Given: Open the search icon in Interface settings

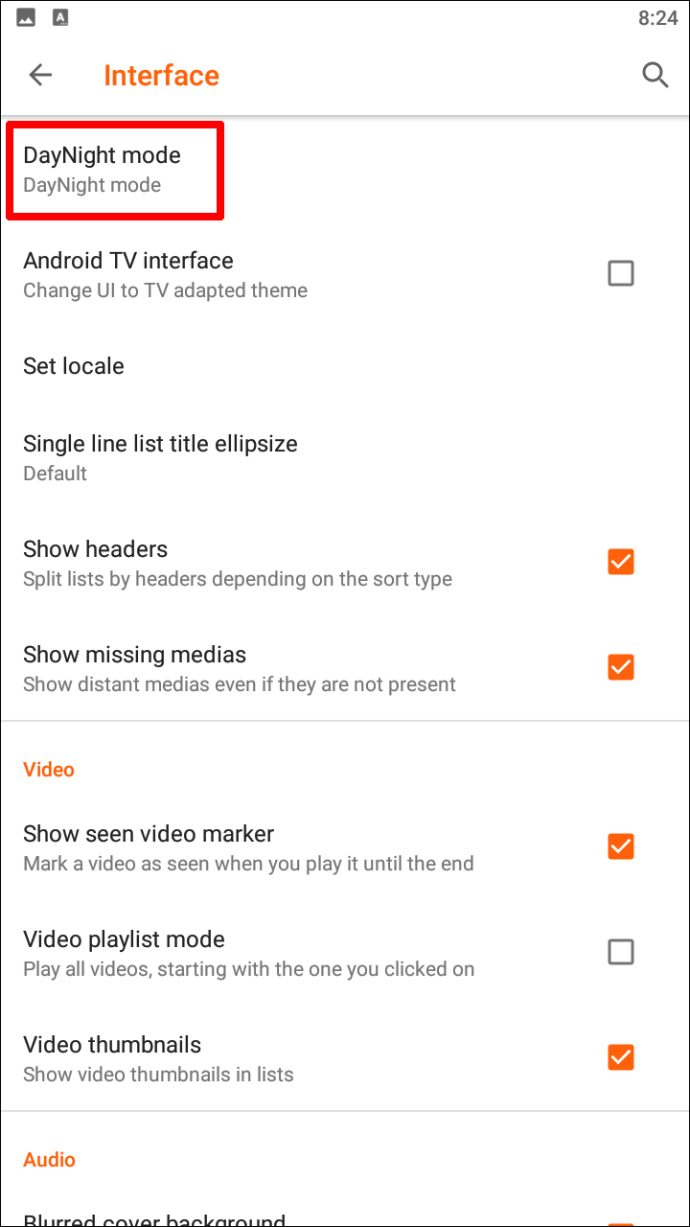Looking at the screenshot, I should pos(655,75).
